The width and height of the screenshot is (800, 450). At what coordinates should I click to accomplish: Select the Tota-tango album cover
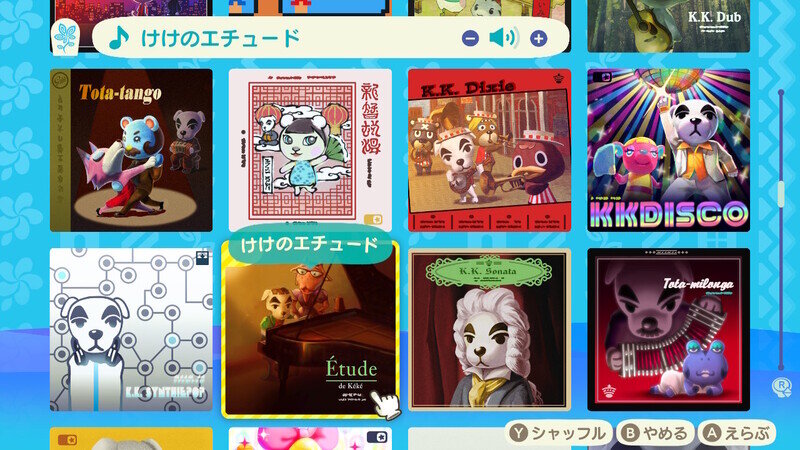click(131, 150)
